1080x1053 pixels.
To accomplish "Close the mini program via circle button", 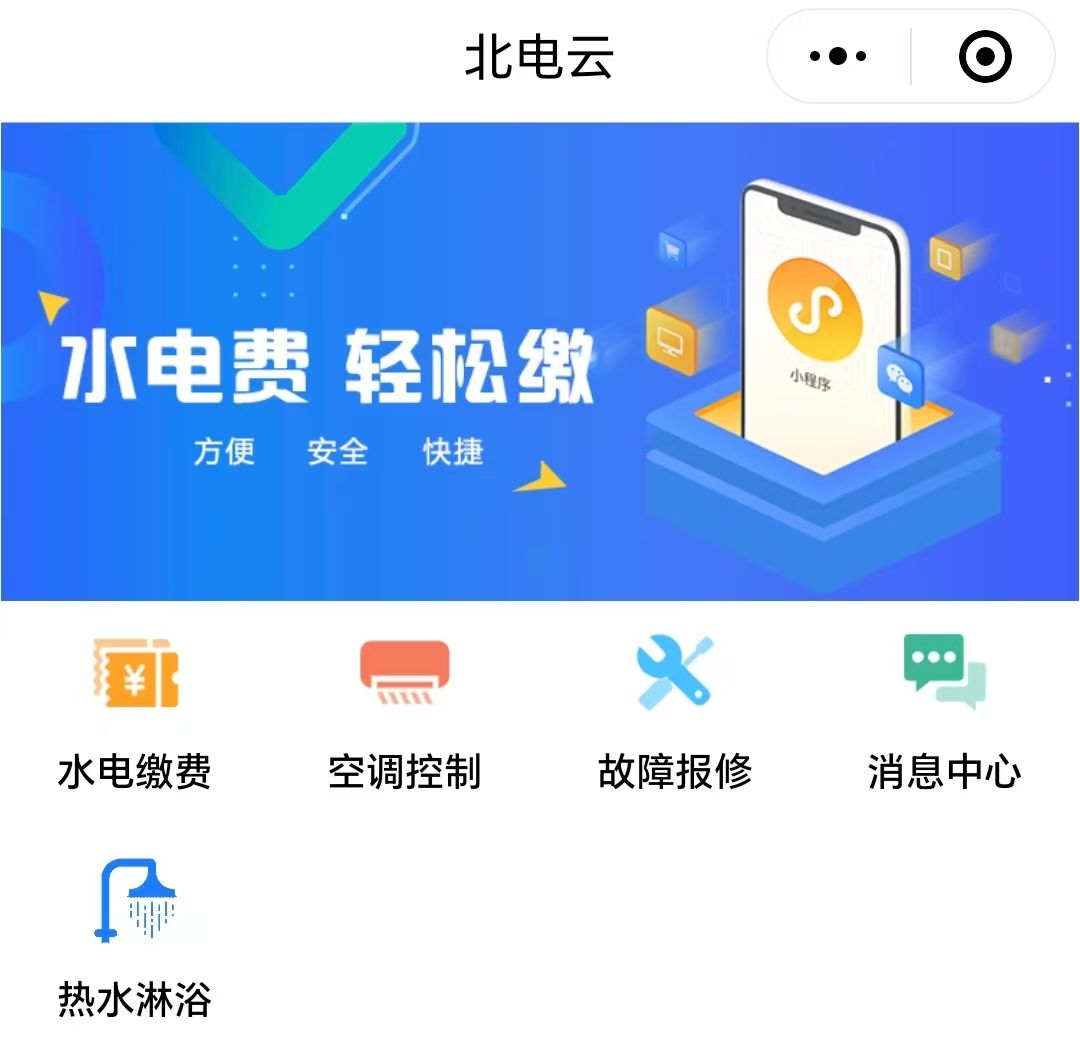I will click(984, 57).
